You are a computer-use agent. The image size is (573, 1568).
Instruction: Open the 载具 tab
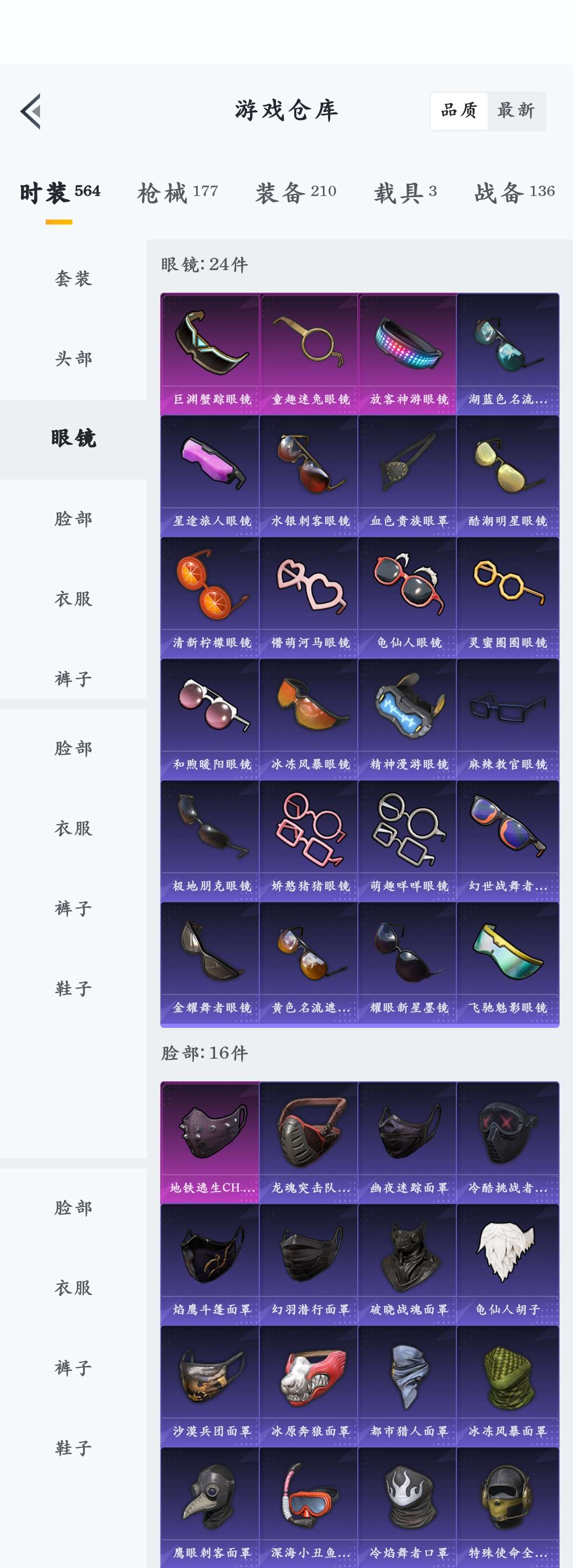405,193
